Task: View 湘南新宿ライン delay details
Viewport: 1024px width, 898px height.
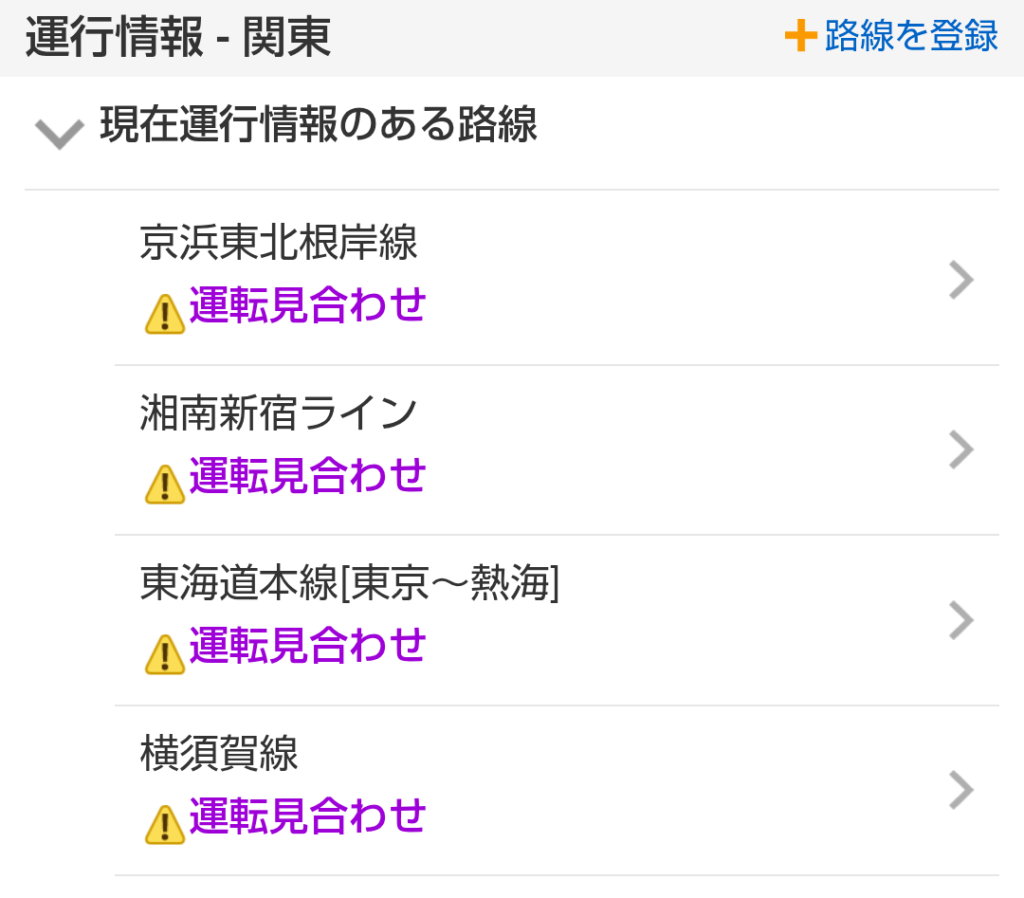Action: [555, 449]
